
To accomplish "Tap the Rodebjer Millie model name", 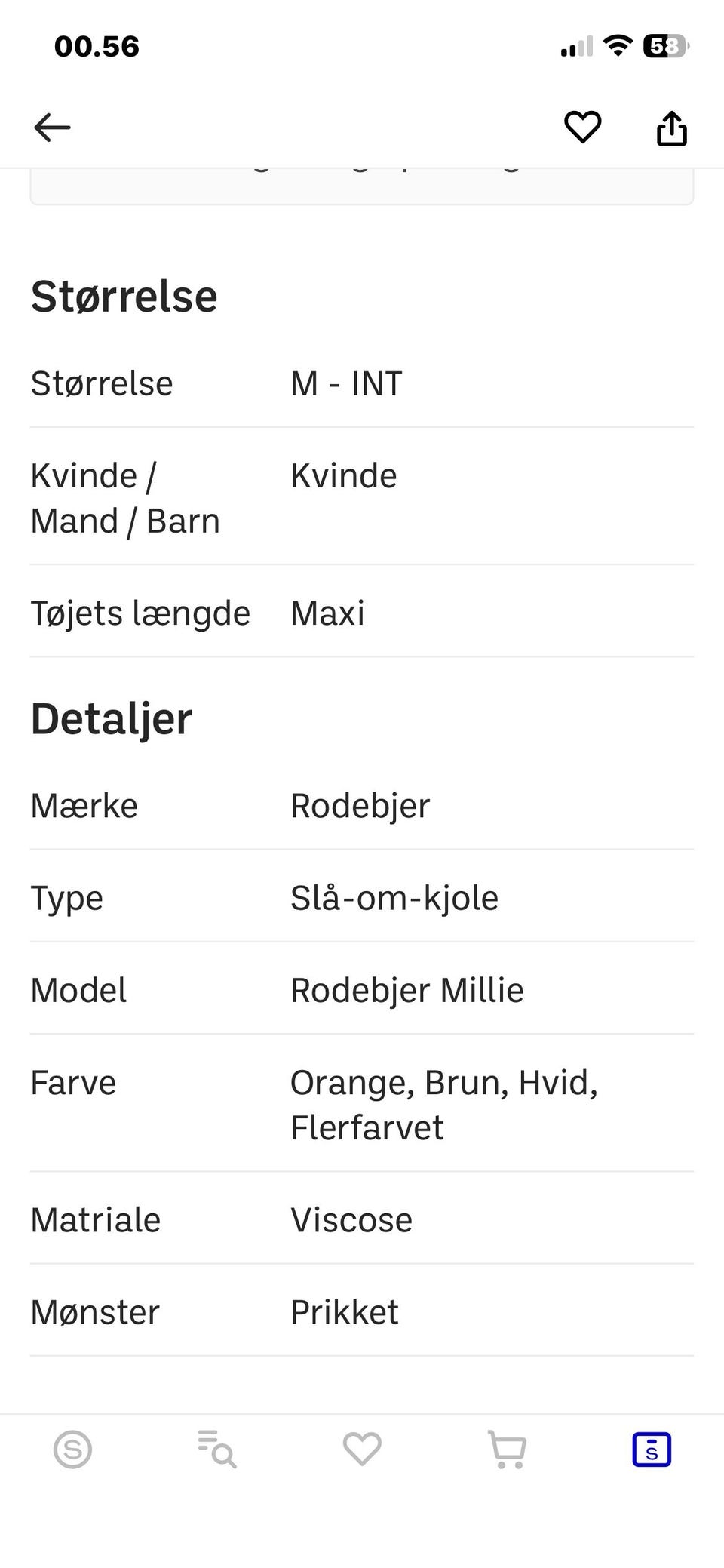I will point(407,989).
